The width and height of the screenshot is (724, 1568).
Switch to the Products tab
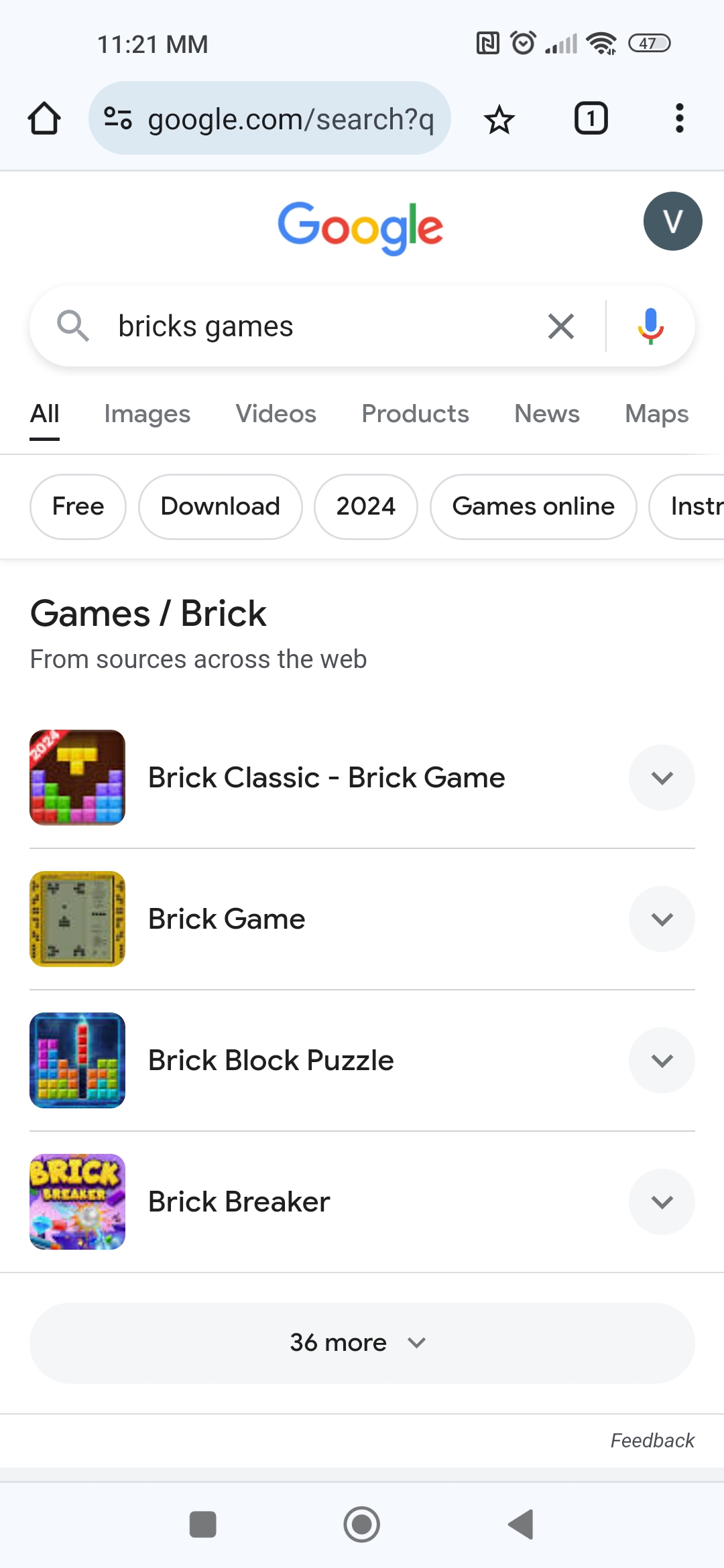pyautogui.click(x=415, y=414)
